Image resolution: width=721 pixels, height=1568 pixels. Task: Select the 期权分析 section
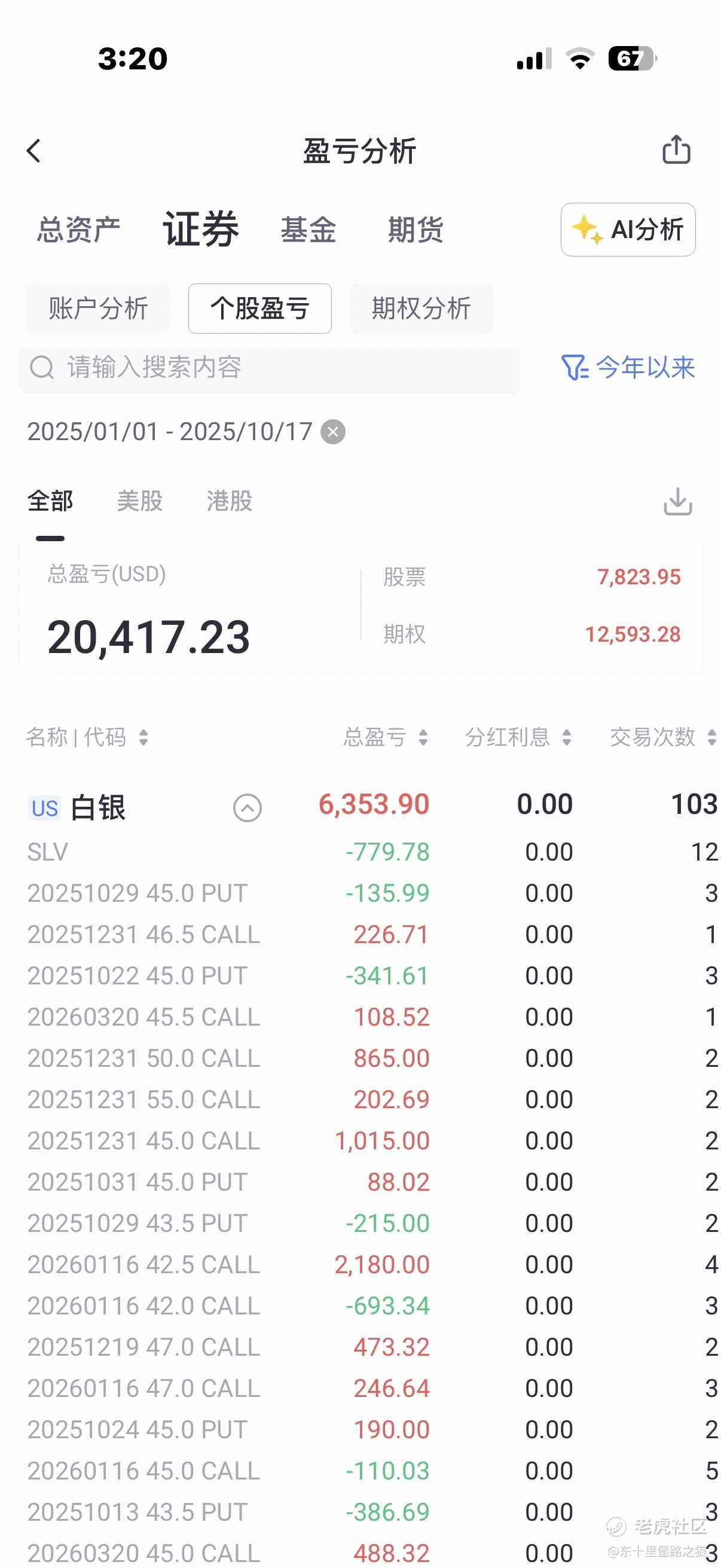coord(421,309)
